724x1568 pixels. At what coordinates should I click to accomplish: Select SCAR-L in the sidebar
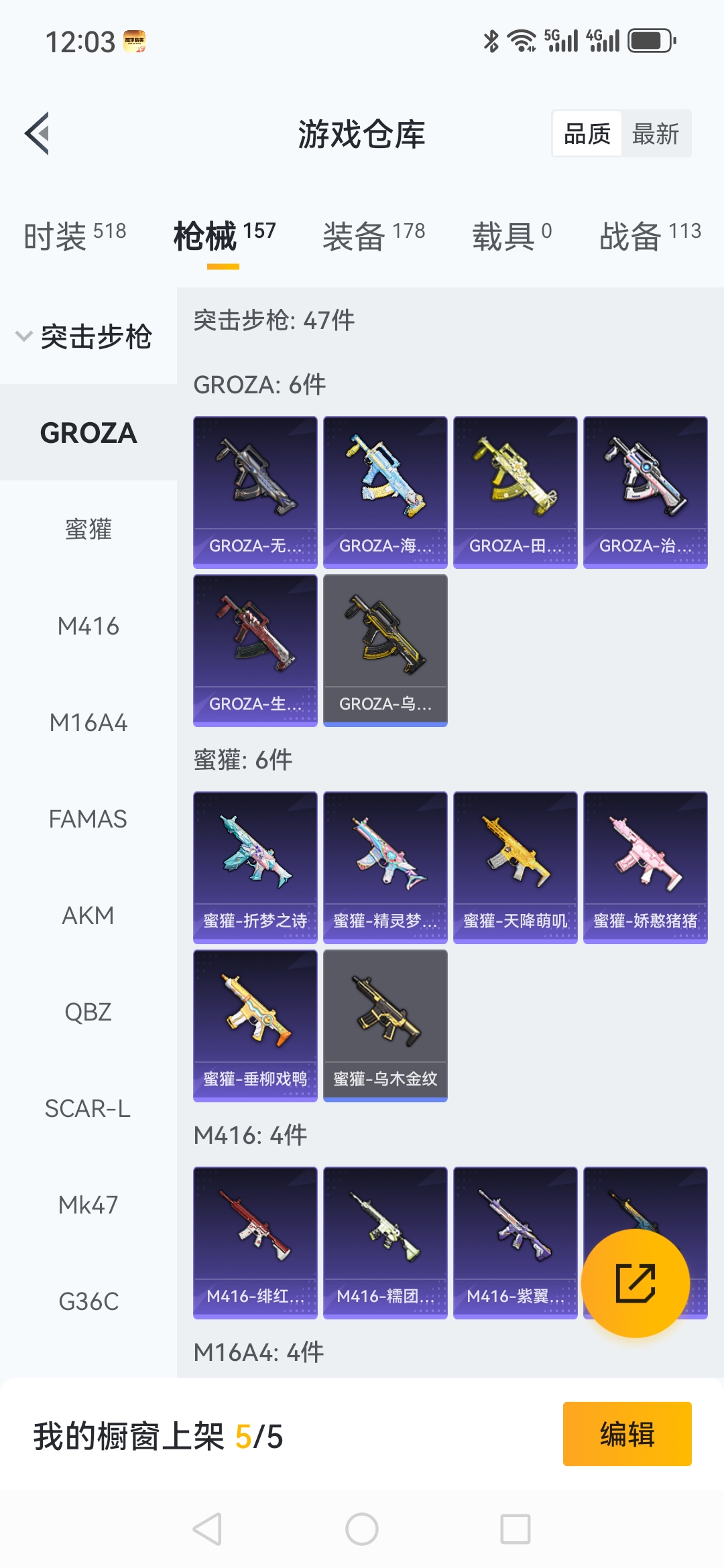tap(88, 1108)
